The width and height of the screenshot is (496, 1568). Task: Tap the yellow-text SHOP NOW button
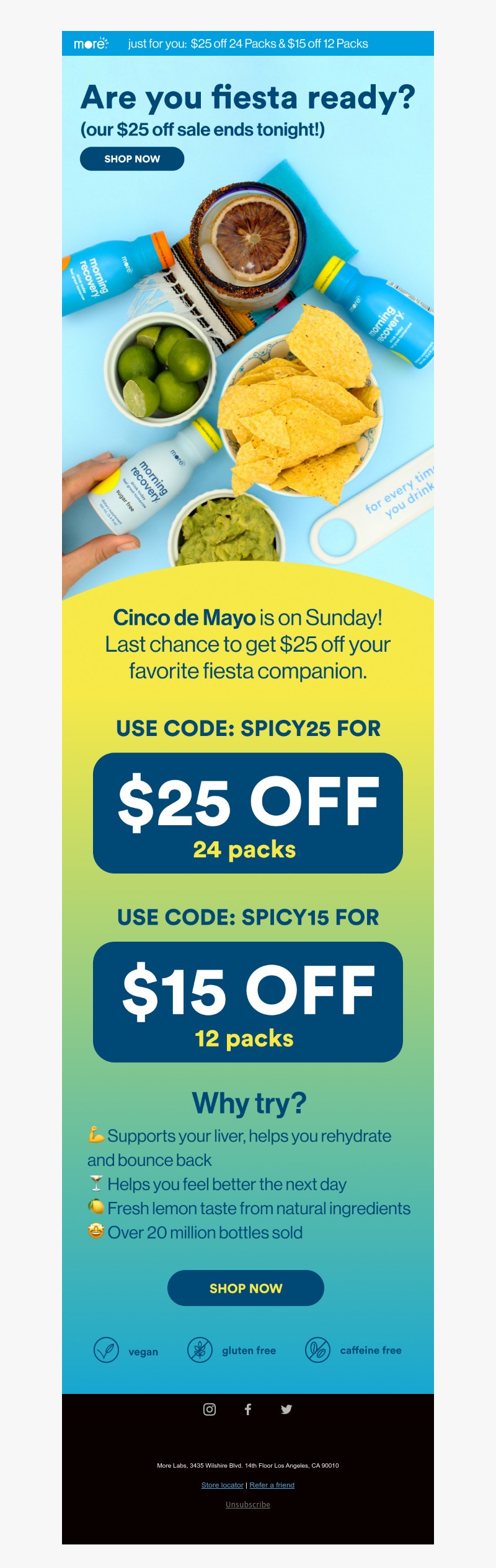click(246, 1288)
